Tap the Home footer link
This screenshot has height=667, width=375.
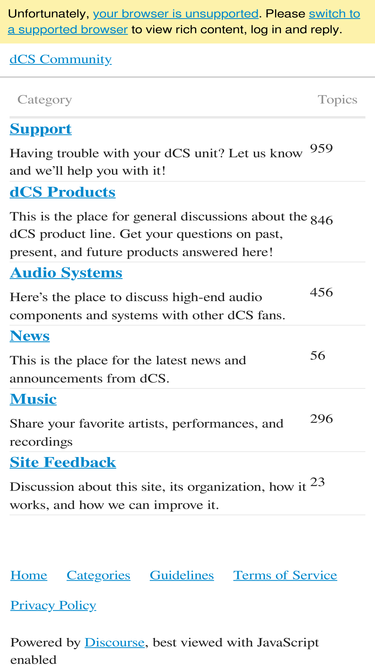click(28, 575)
